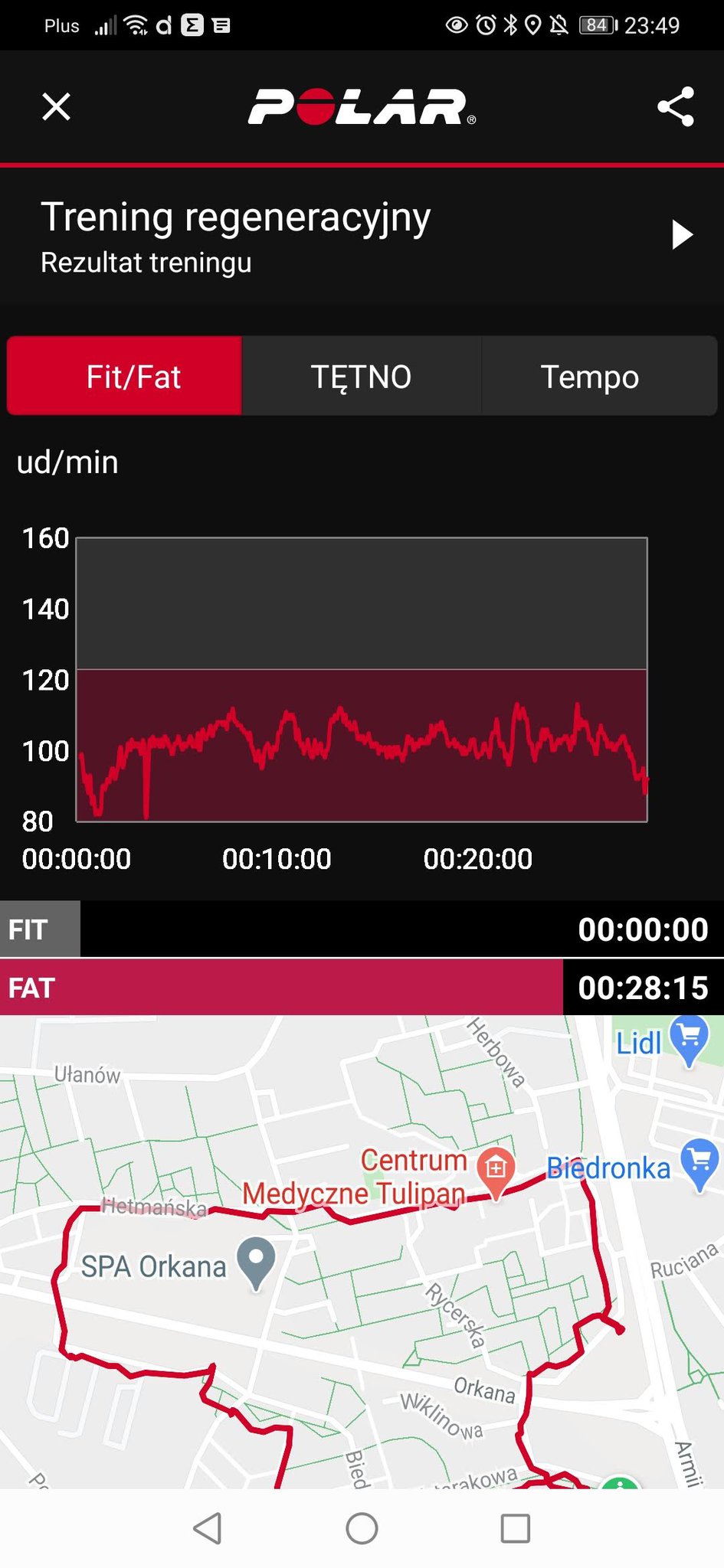Switch to the TĘTNO tab
Viewport: 724px width, 1568px height.
coord(362,376)
